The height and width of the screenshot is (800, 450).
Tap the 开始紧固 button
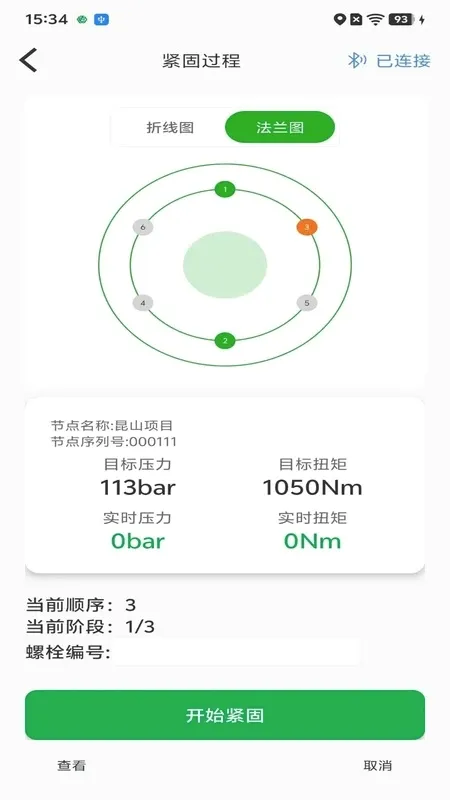click(x=225, y=715)
